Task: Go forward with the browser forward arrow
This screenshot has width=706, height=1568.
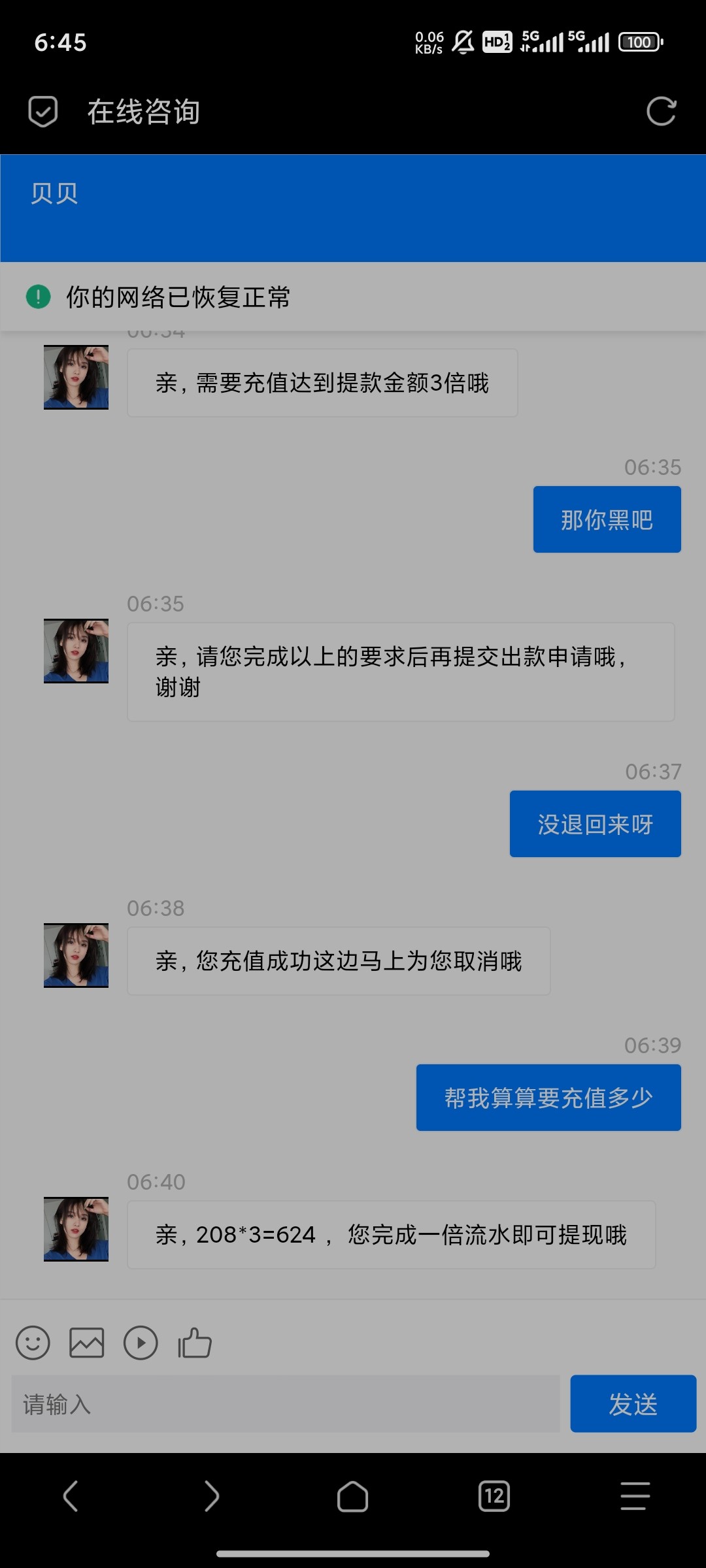Action: click(212, 1496)
